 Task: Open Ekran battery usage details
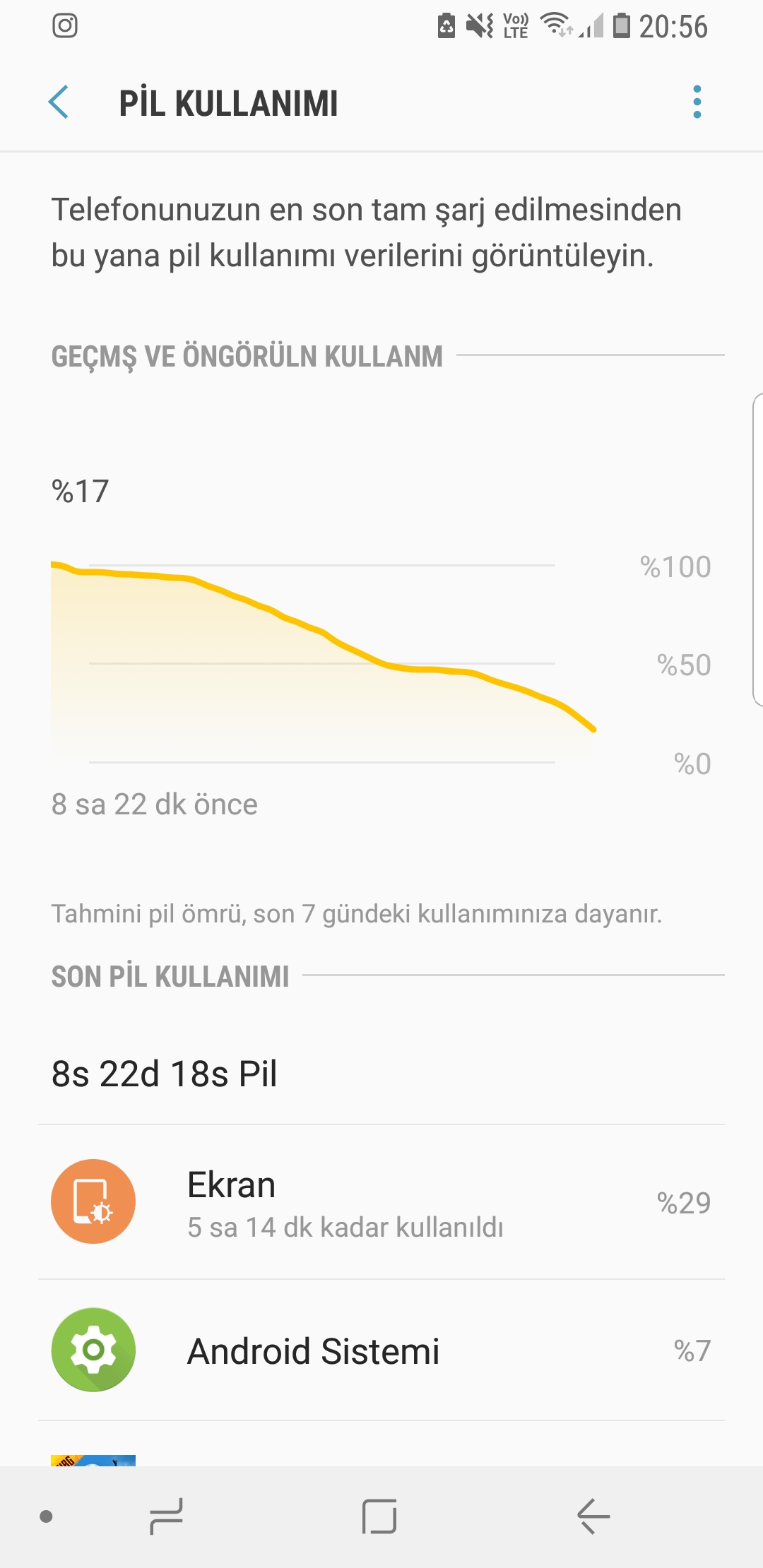[381, 1202]
